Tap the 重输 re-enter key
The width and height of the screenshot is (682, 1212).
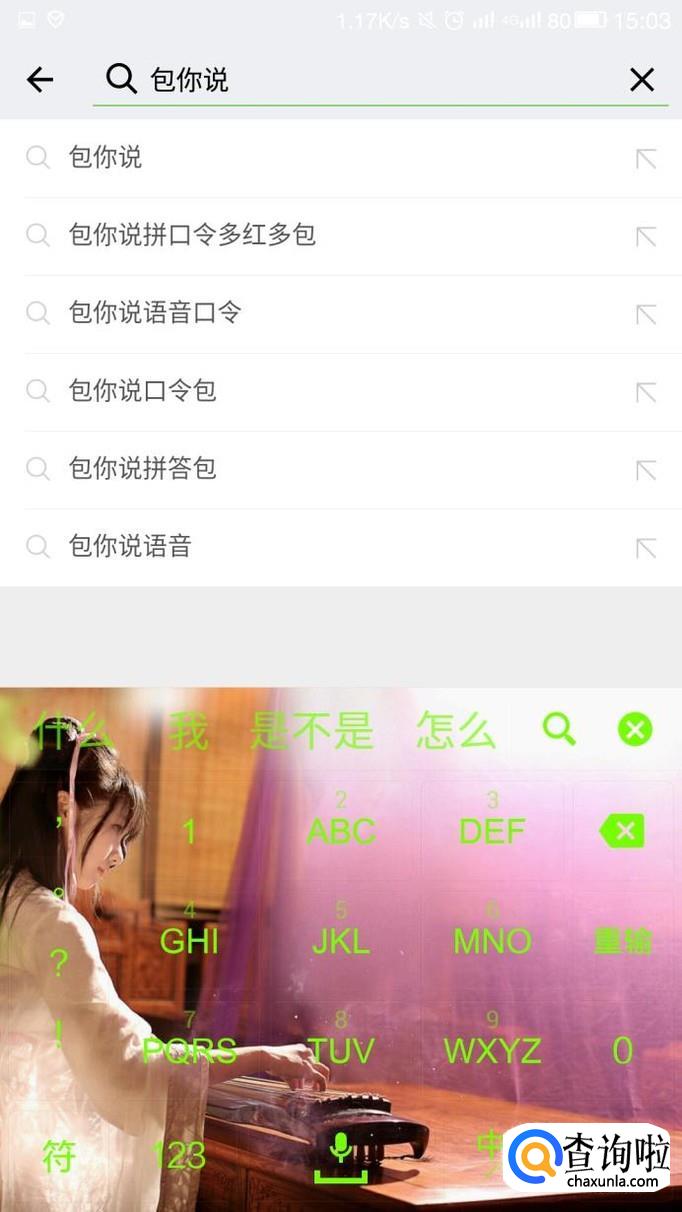(622, 941)
